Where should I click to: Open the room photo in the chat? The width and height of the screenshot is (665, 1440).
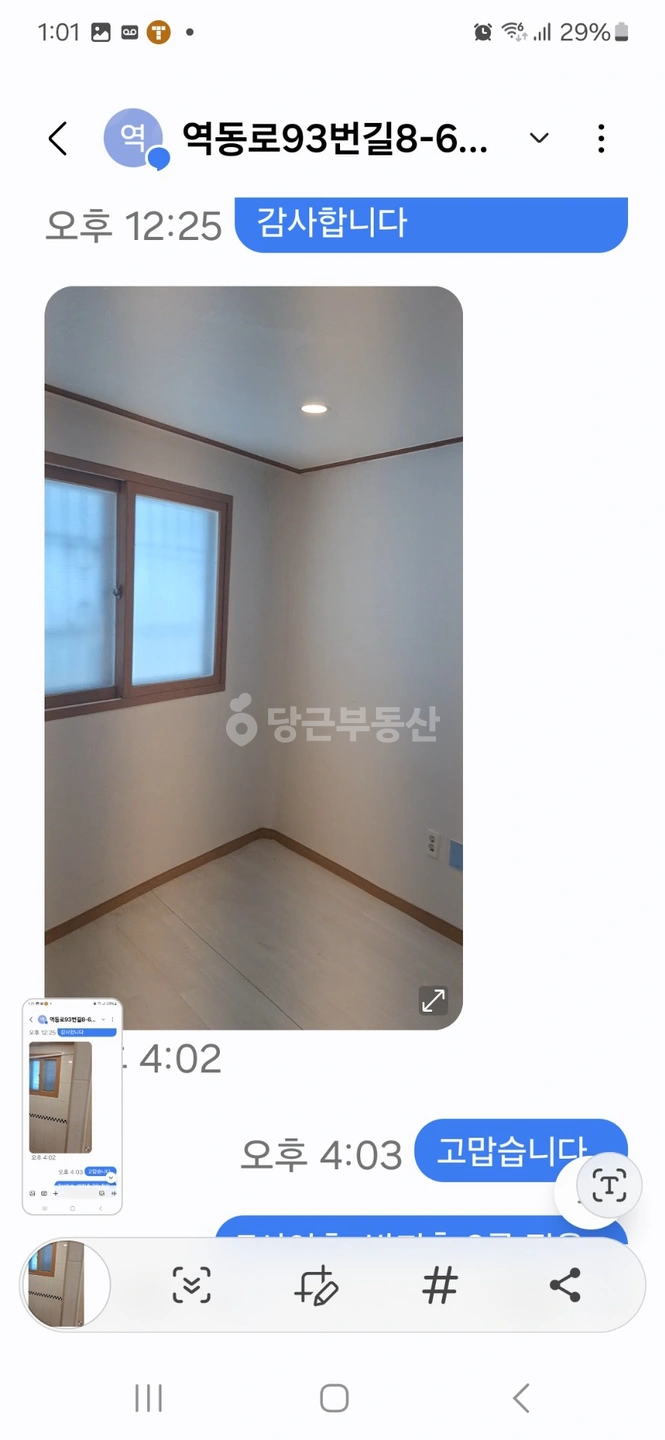[253, 657]
